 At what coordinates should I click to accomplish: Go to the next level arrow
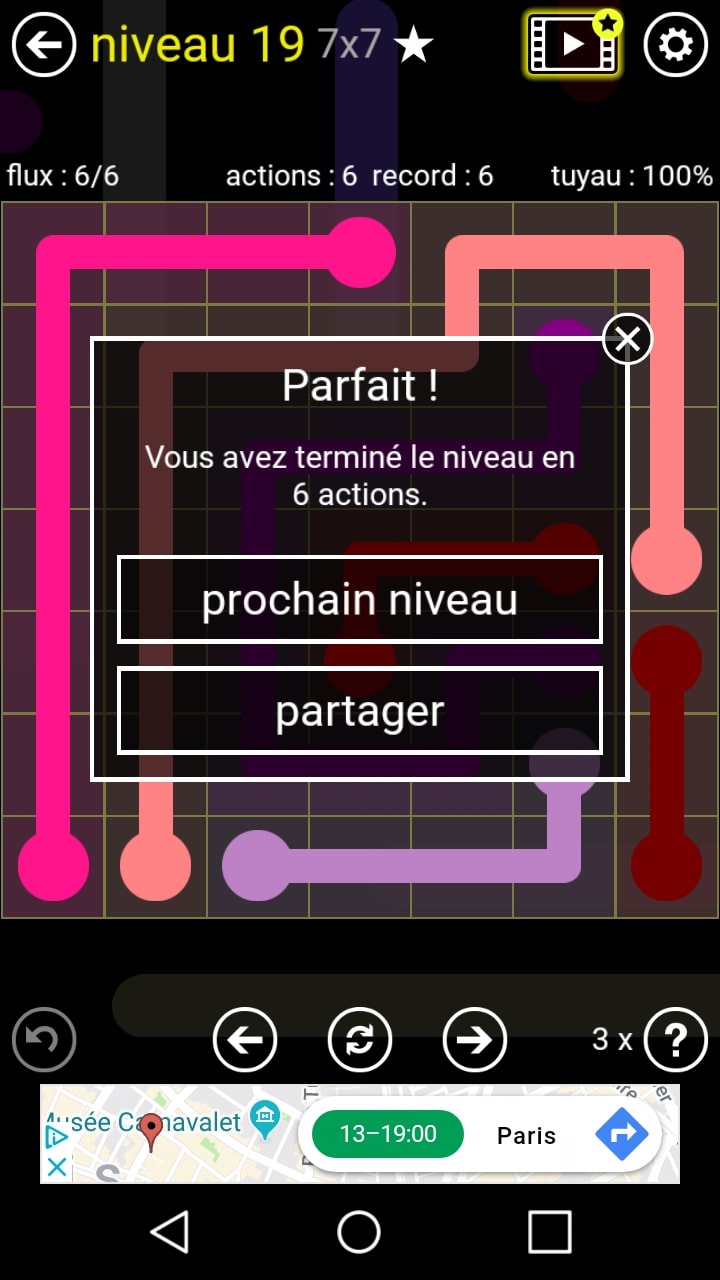click(475, 1040)
